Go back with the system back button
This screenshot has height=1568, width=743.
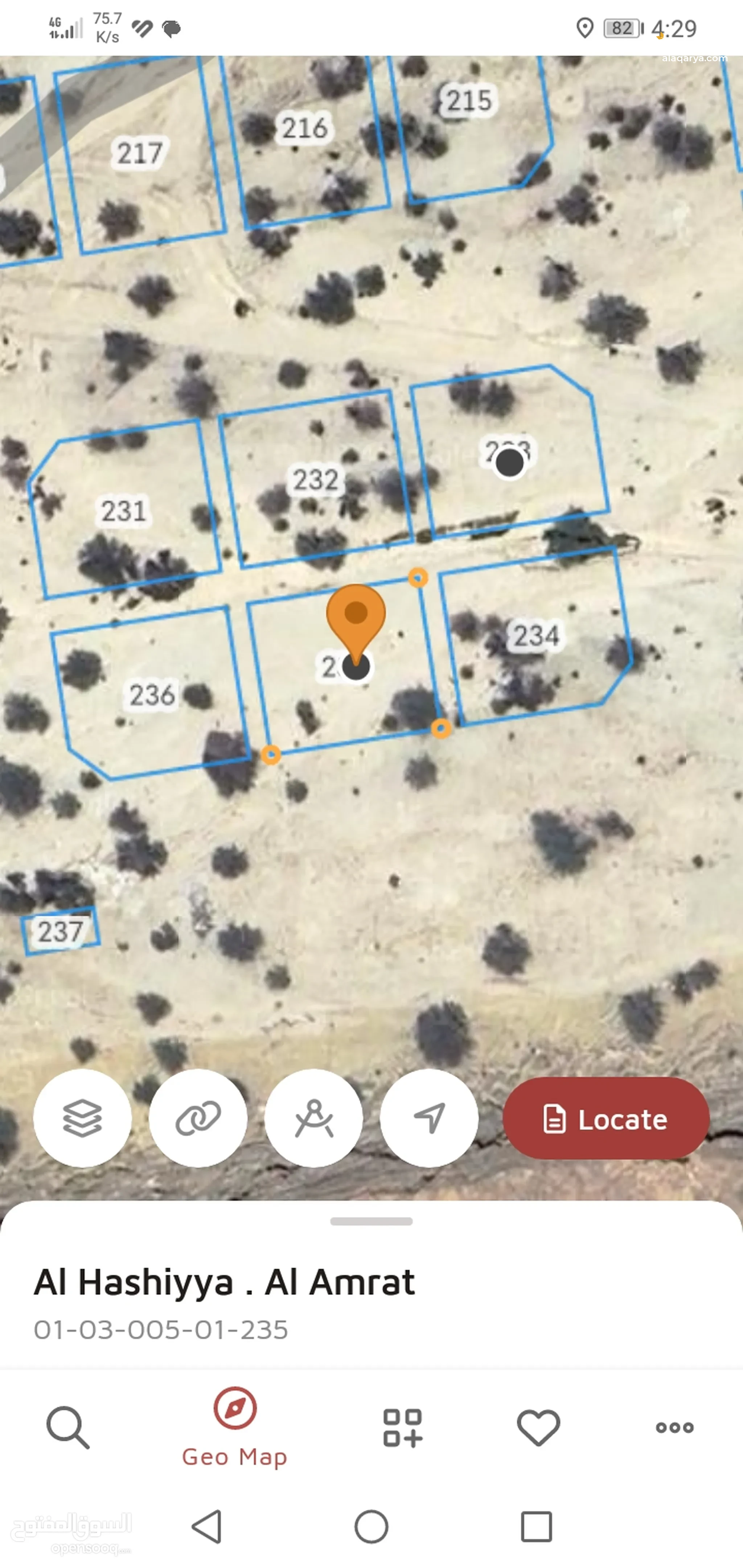(x=206, y=1527)
